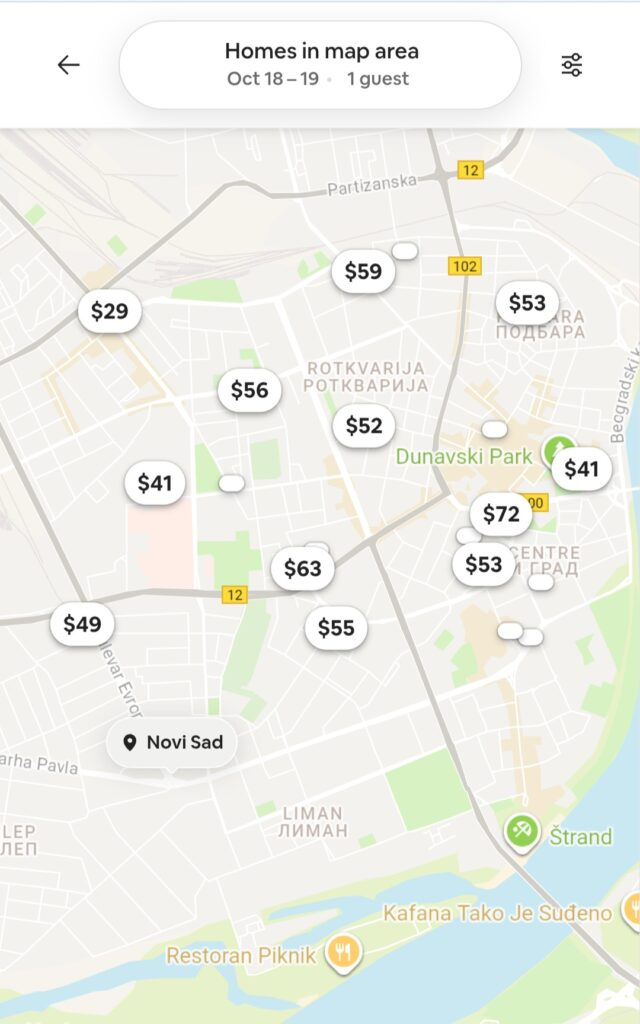This screenshot has width=640, height=1024.
Task: Select the $41 pin beside Dunavski Park
Action: (581, 469)
